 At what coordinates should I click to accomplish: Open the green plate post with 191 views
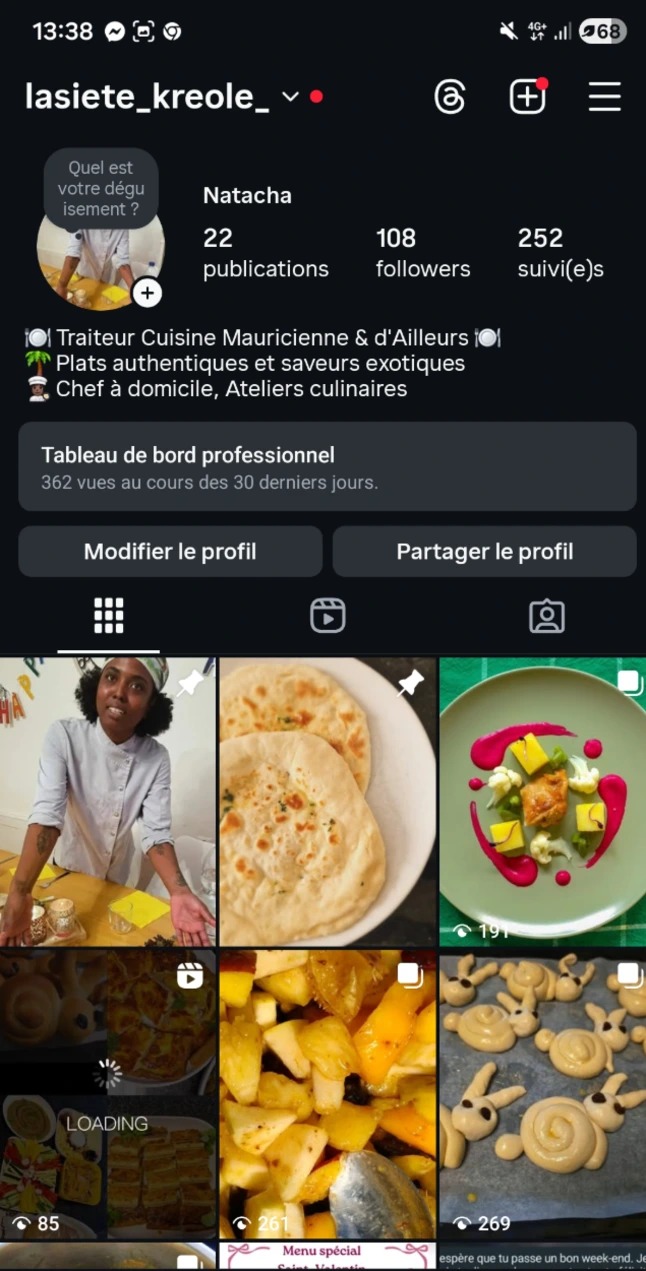point(543,801)
